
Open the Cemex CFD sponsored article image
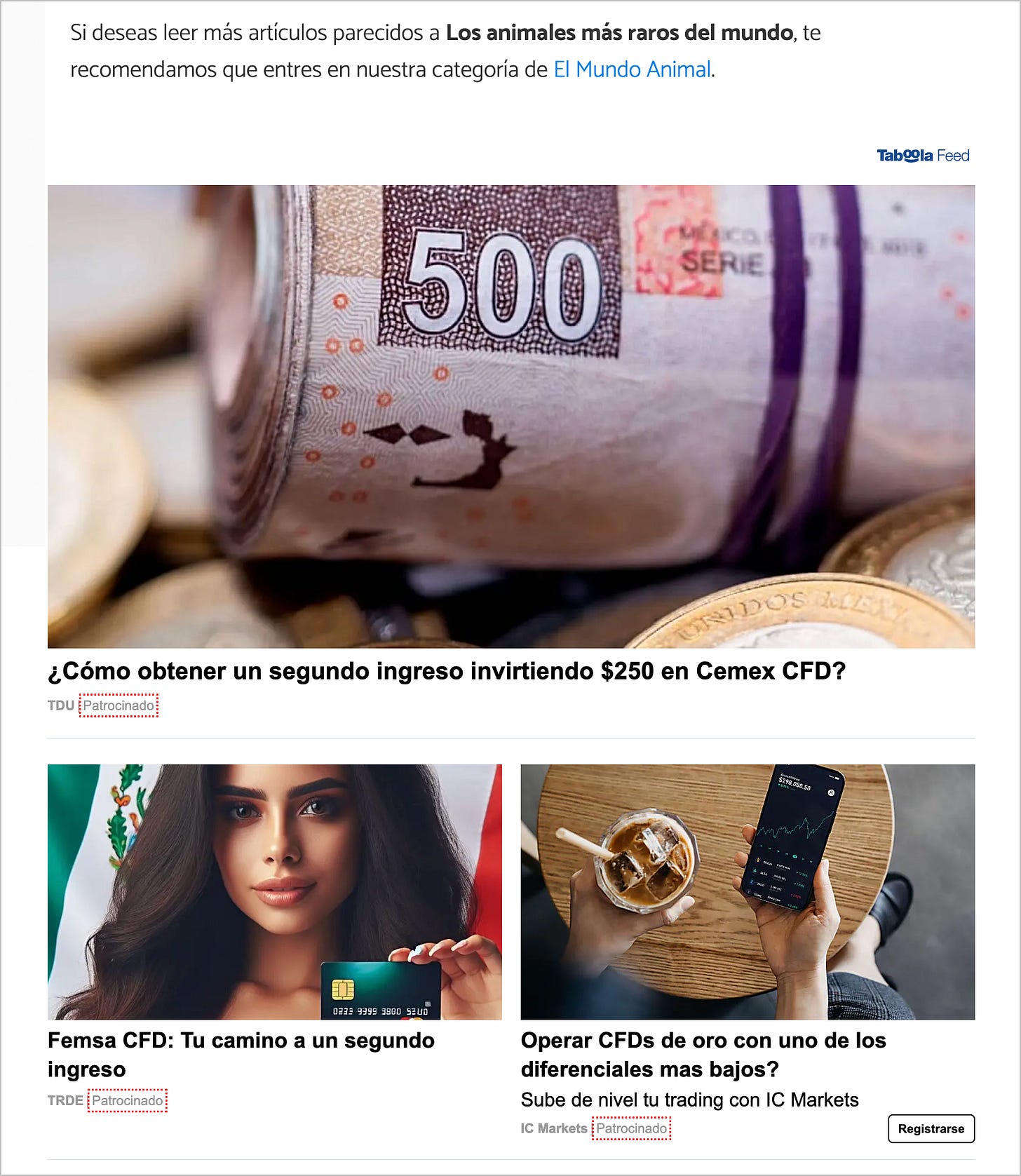coord(510,416)
